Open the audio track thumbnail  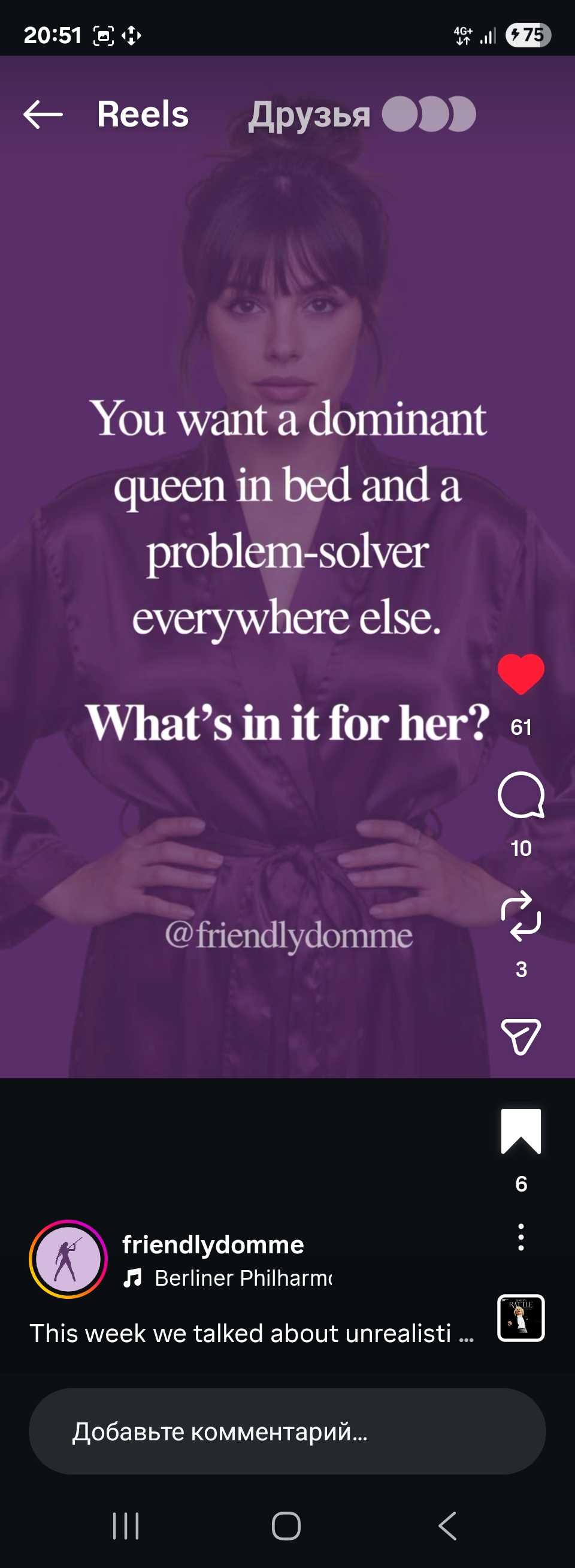click(x=521, y=1317)
